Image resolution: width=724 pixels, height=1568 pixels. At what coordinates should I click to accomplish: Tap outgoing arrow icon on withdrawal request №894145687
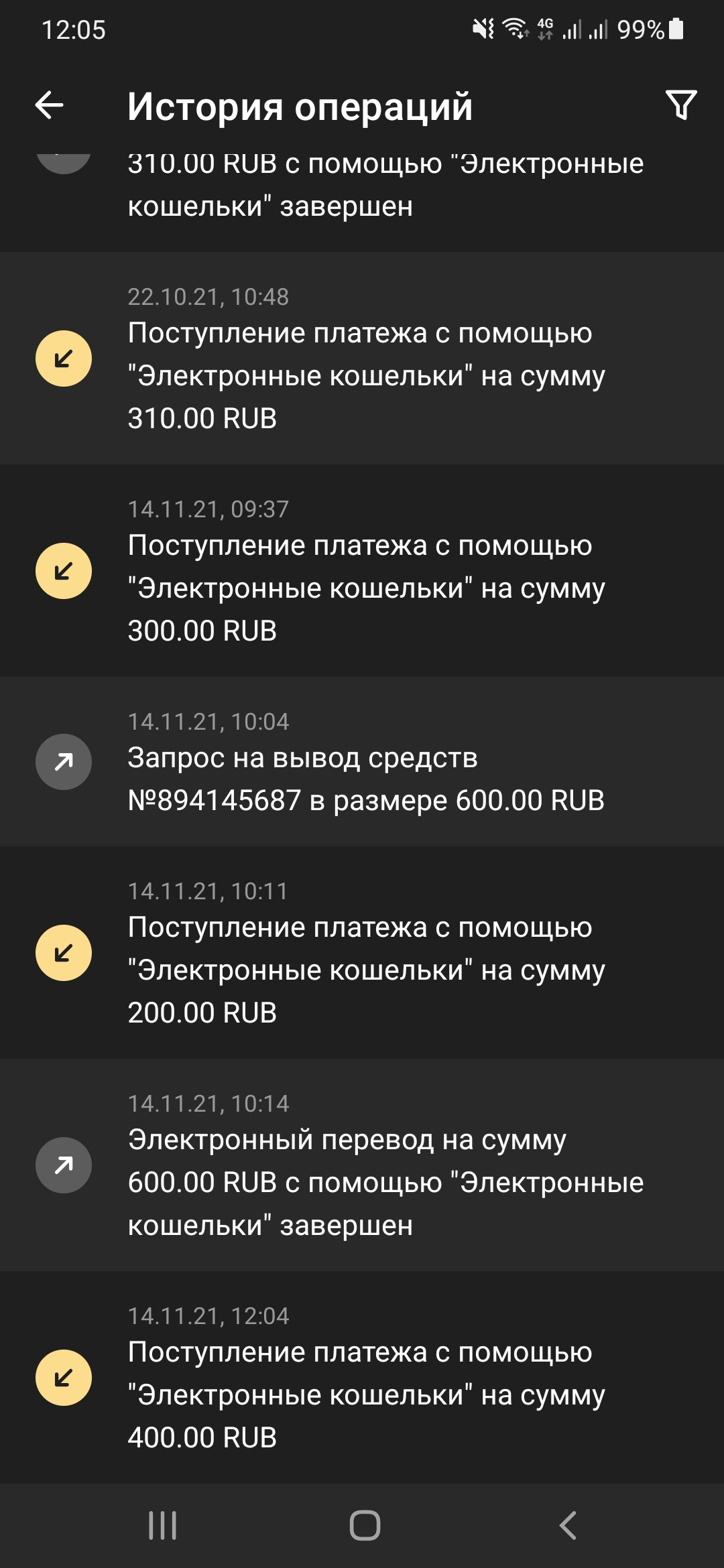point(64,762)
